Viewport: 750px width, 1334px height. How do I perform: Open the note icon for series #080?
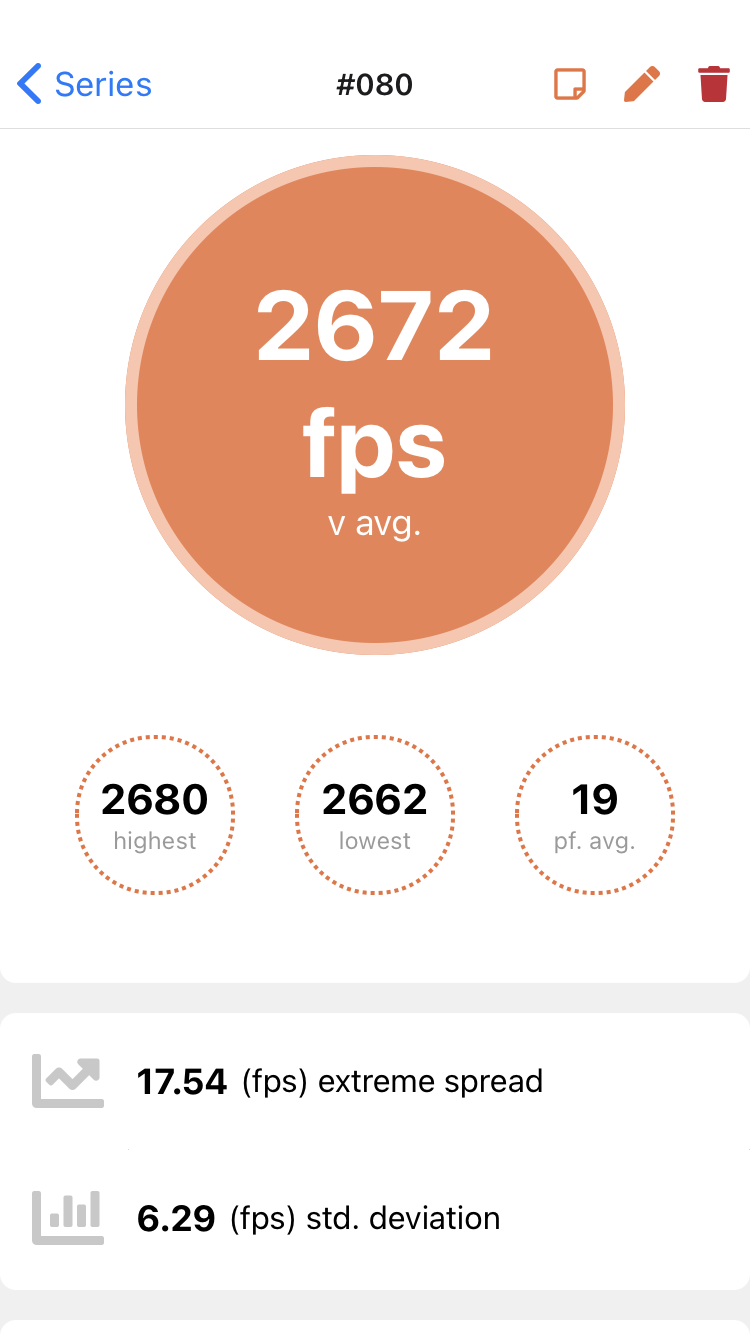point(570,84)
